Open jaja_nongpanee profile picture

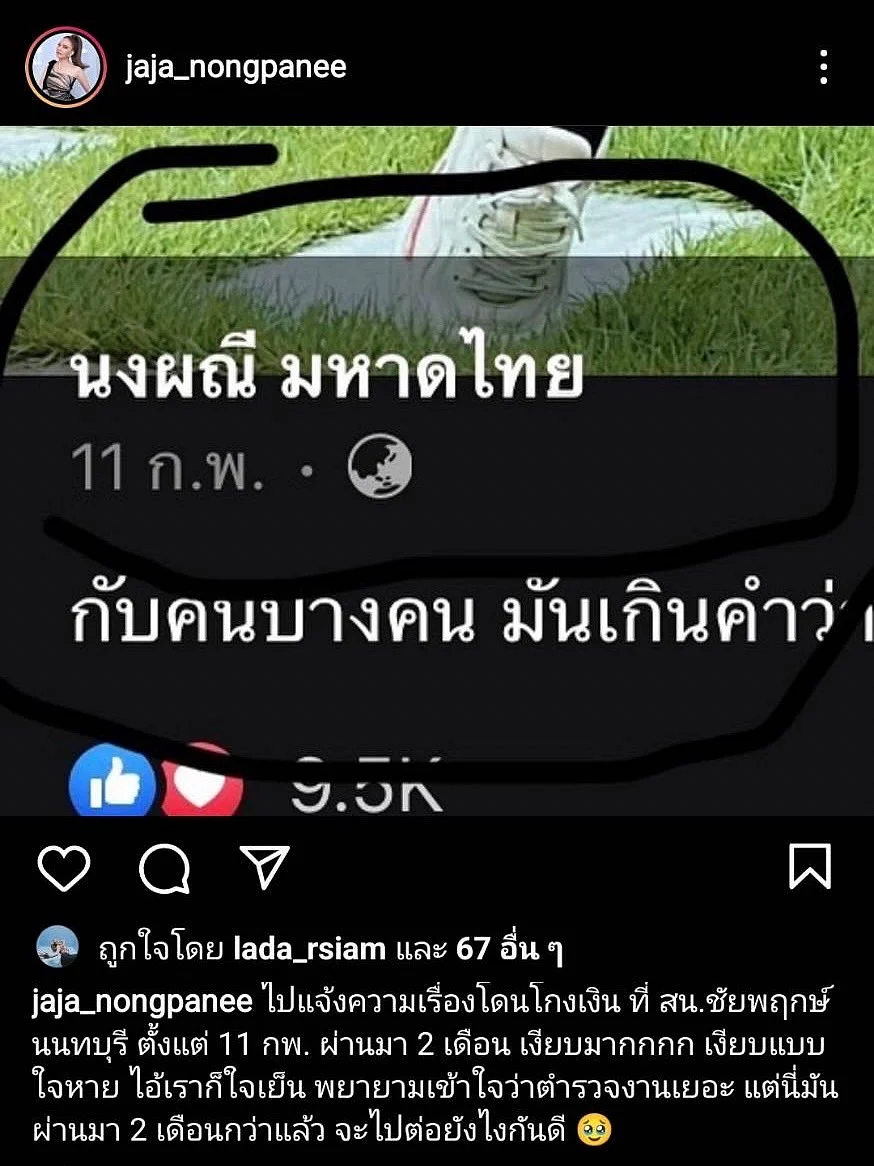pos(66,67)
